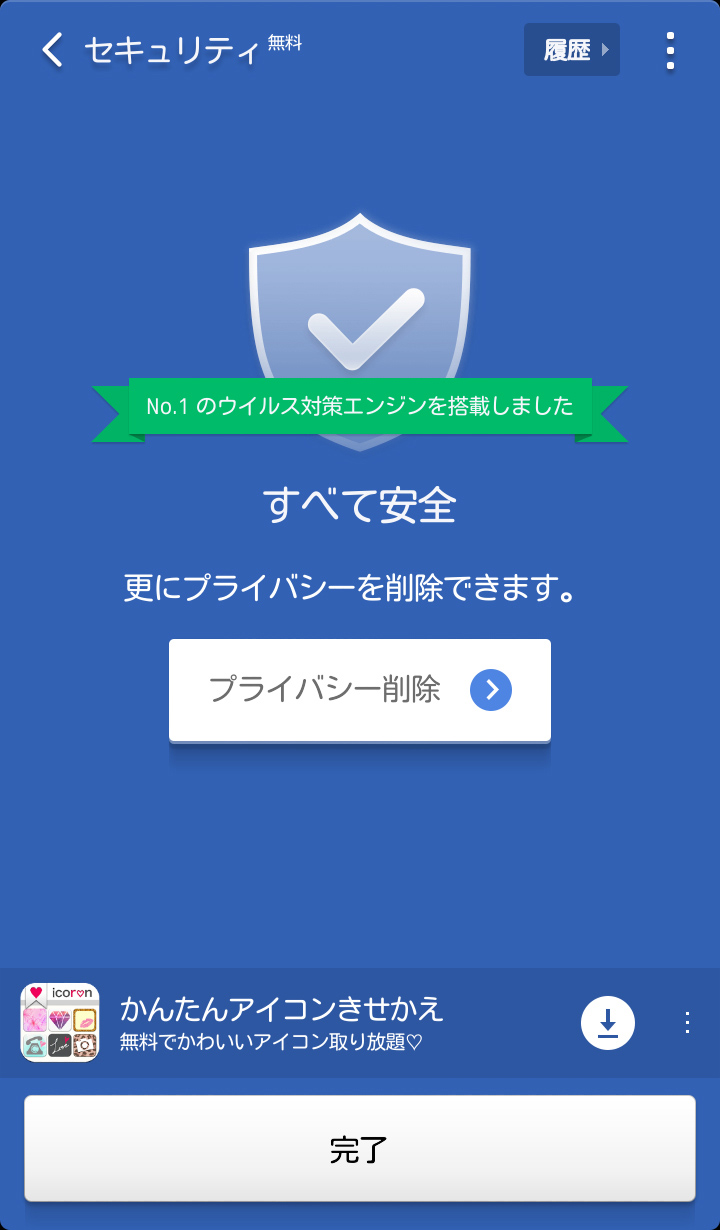Tap the プライバシー削除 button
The height and width of the screenshot is (1230, 720).
click(359, 690)
